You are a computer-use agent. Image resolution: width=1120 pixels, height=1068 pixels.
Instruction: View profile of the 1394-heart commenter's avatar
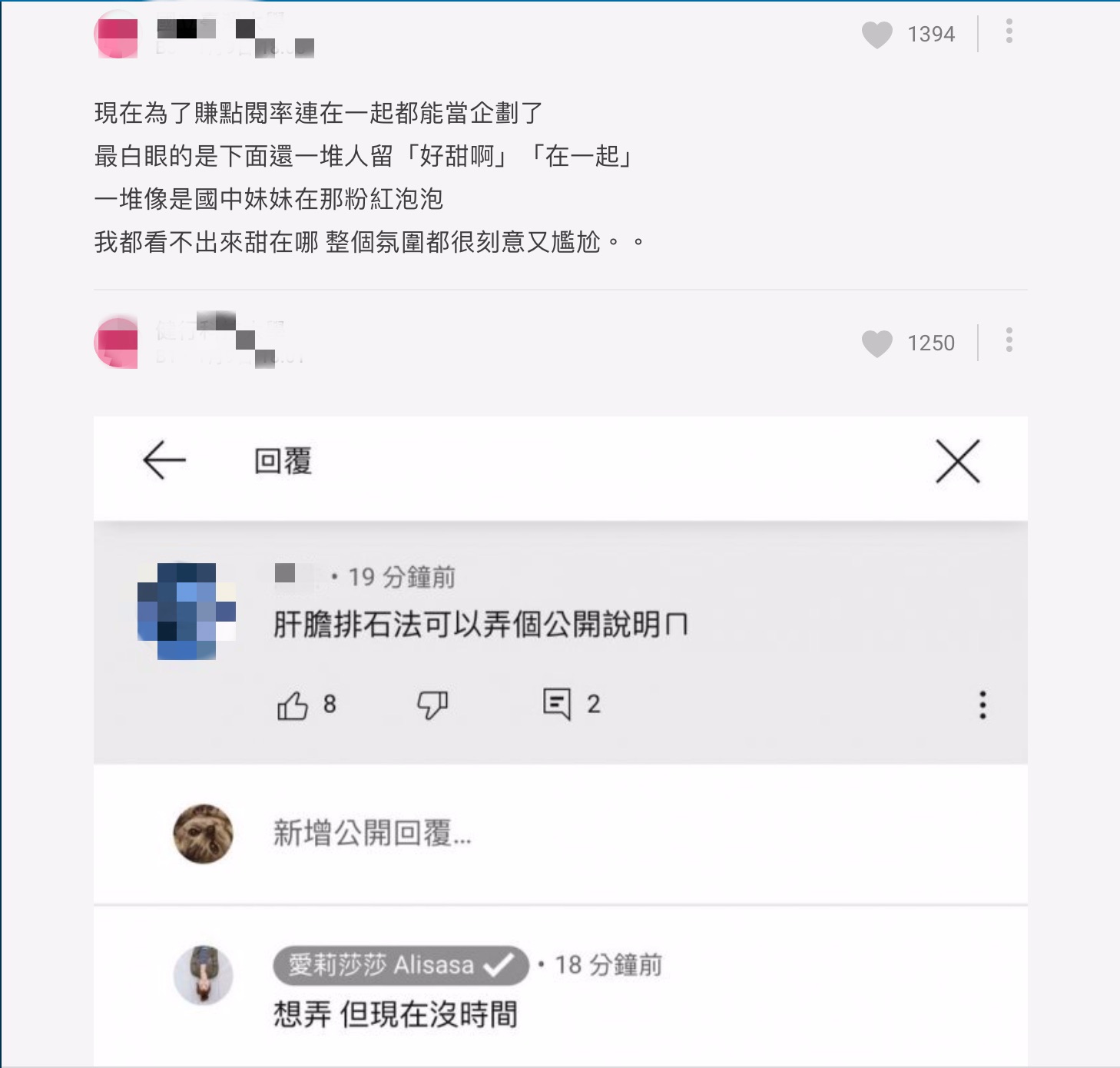(117, 35)
